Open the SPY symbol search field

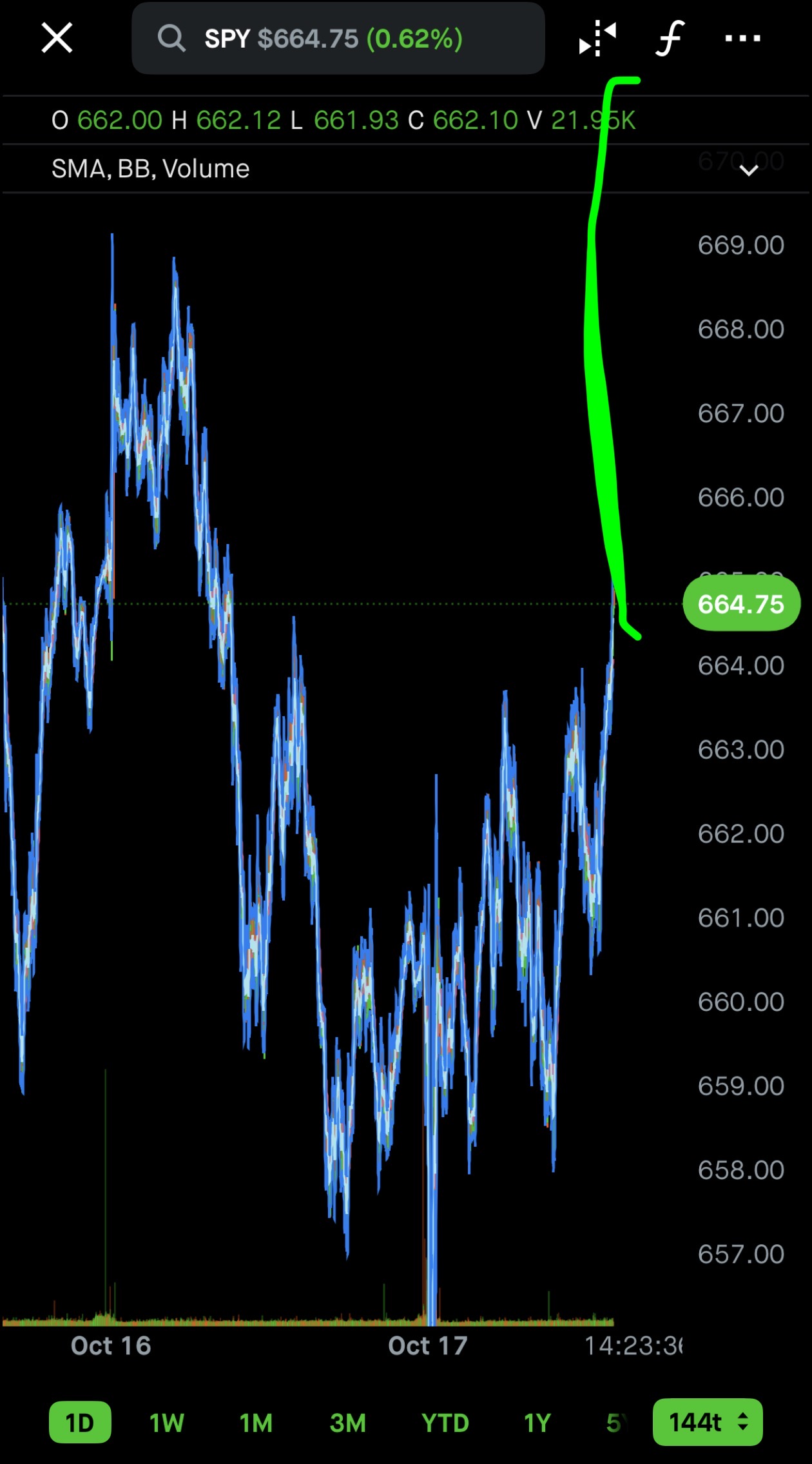[338, 38]
